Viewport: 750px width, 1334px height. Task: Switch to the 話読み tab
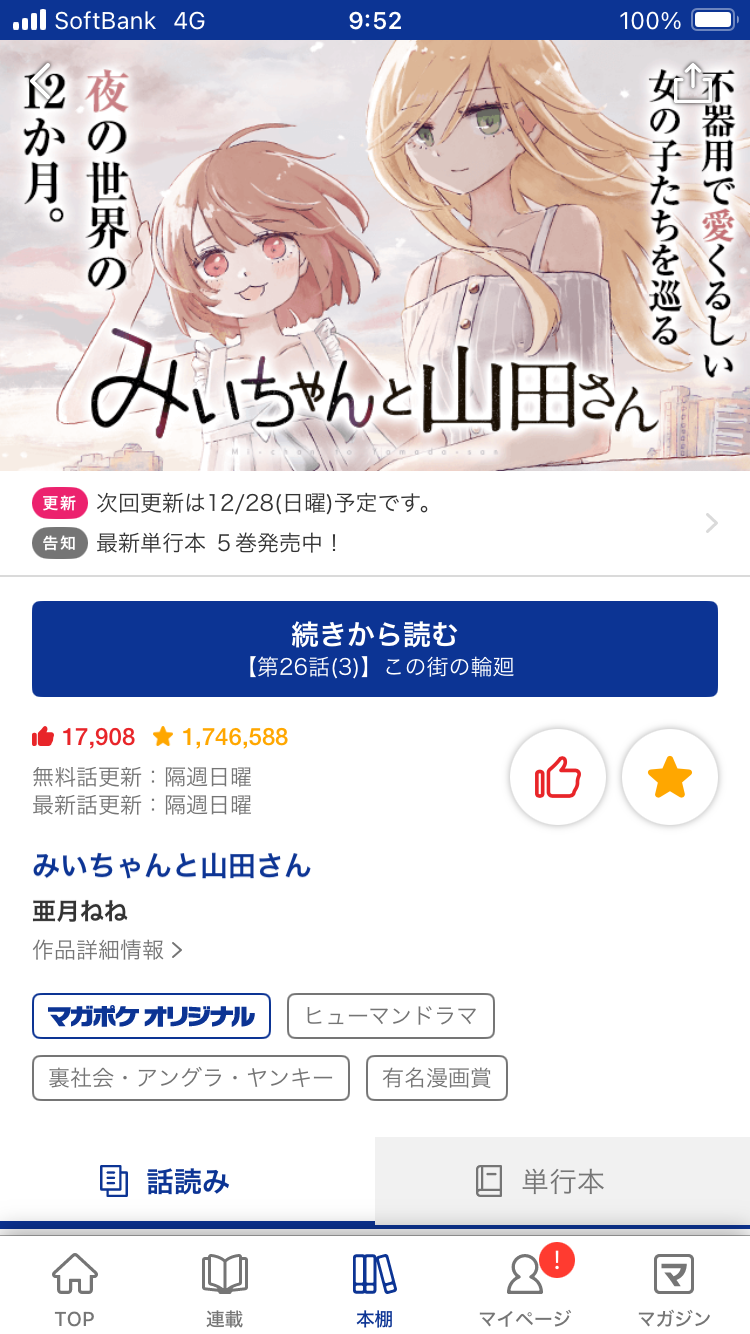pos(187,1182)
